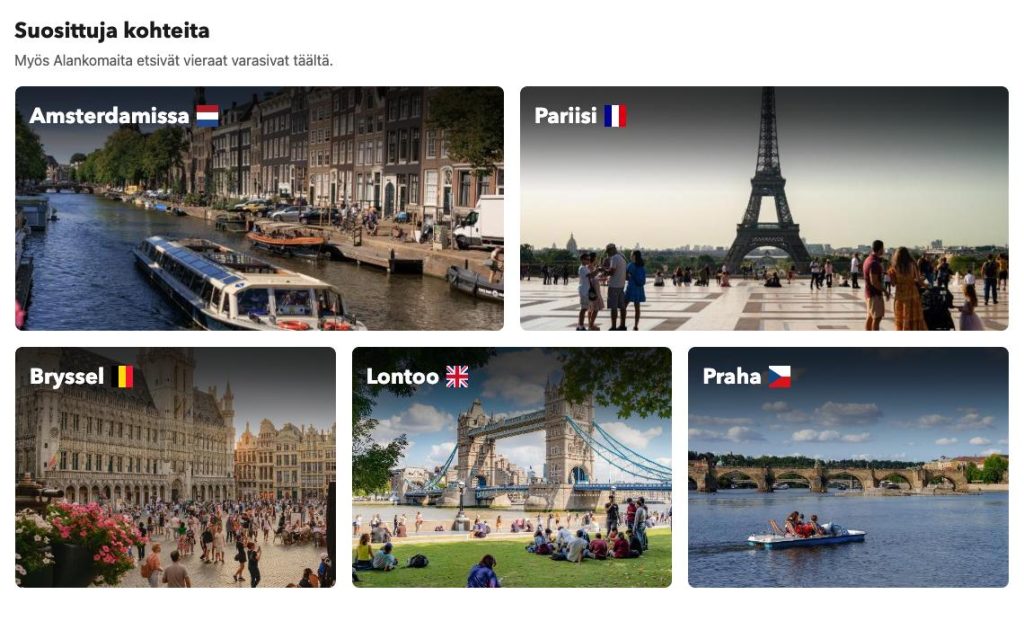
Task: Tap the Praha destination card
Action: pyautogui.click(x=848, y=467)
